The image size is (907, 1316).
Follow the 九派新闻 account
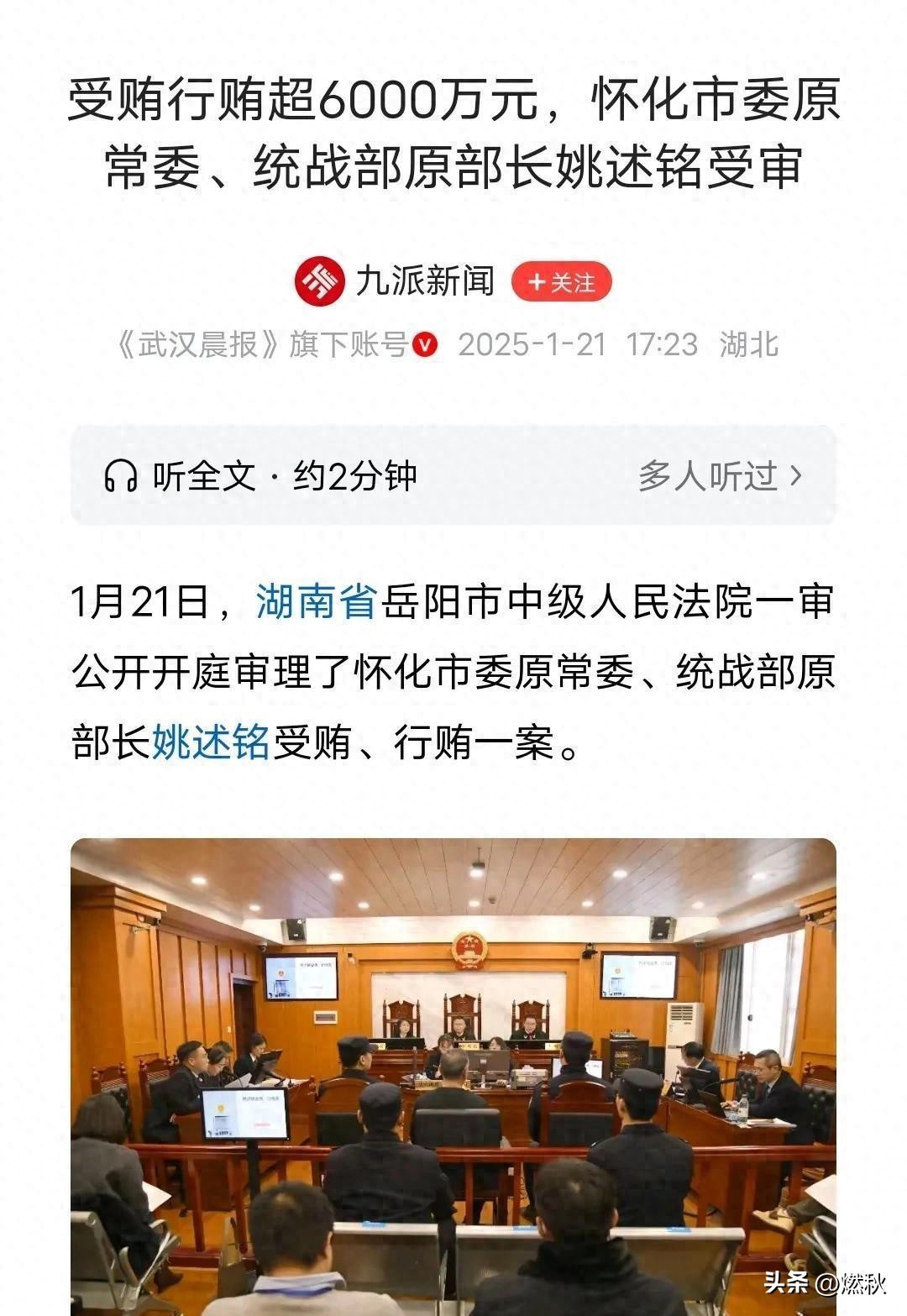click(561, 282)
